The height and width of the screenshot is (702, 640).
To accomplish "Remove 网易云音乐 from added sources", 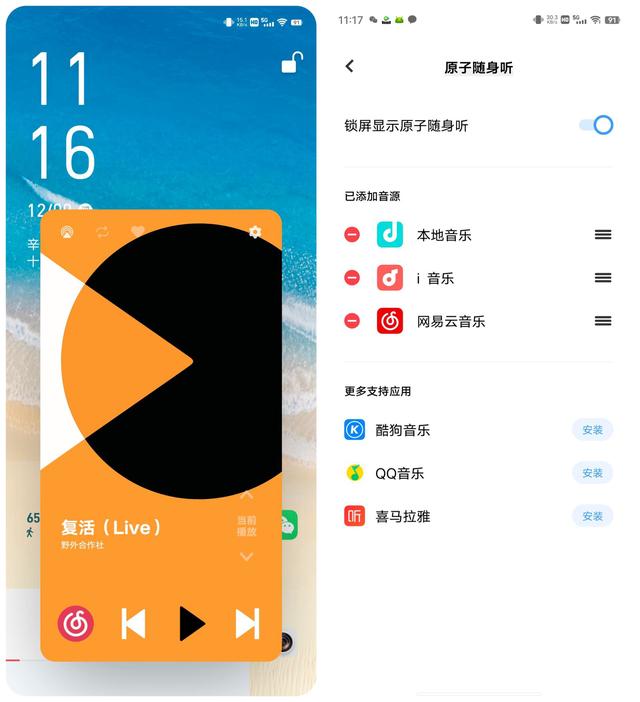I will [352, 321].
